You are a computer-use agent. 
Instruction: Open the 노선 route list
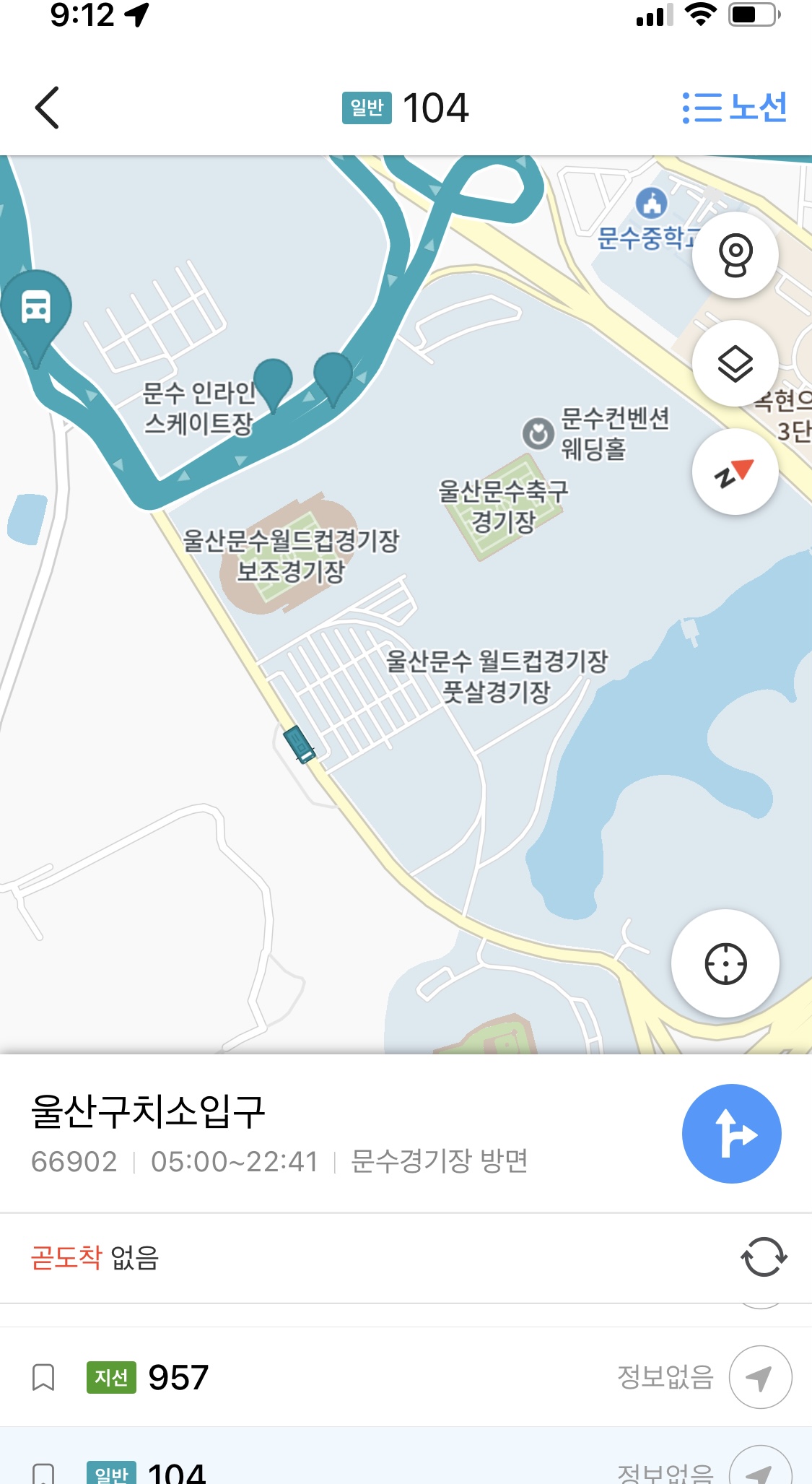tap(735, 108)
